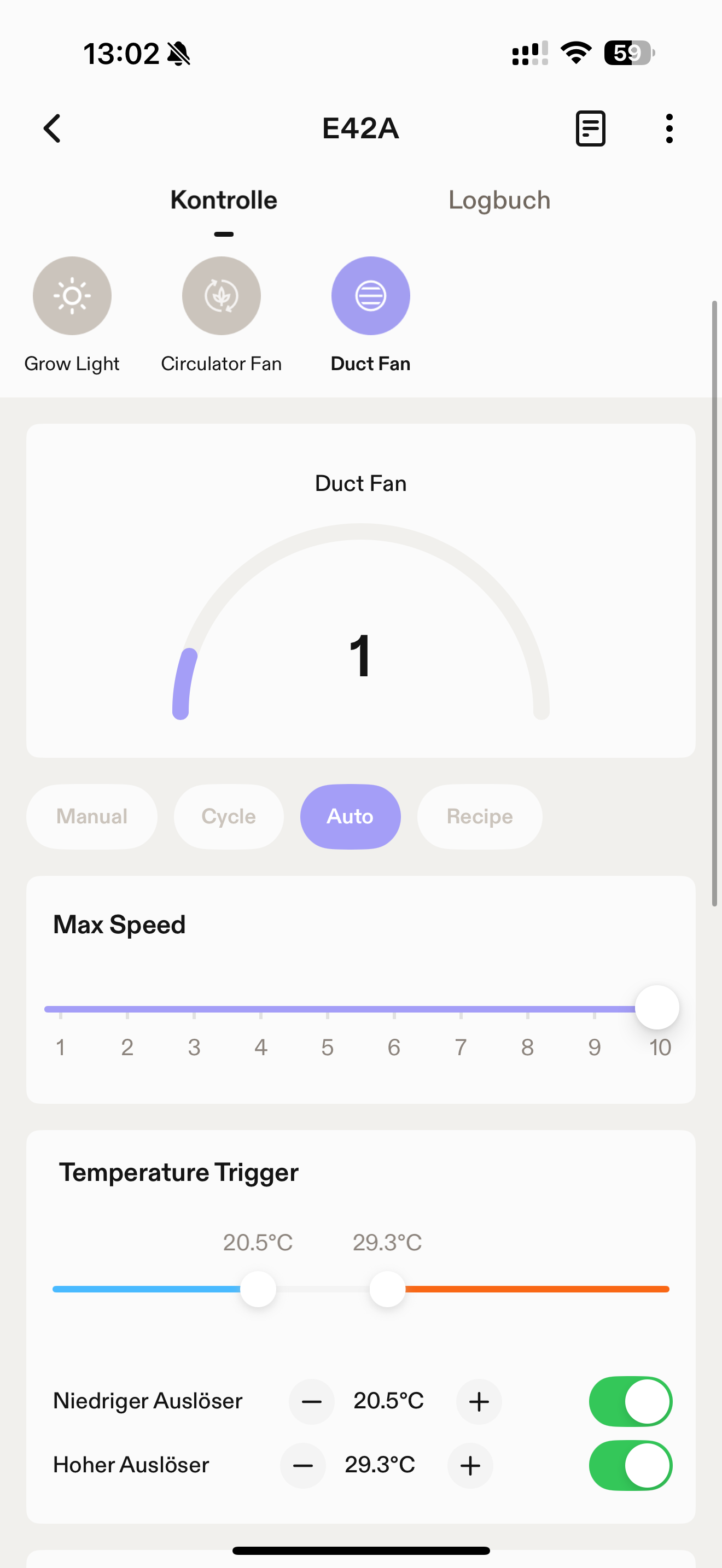Decrease Hoher Auslöser temperature
The width and height of the screenshot is (722, 1568).
pos(302,1465)
